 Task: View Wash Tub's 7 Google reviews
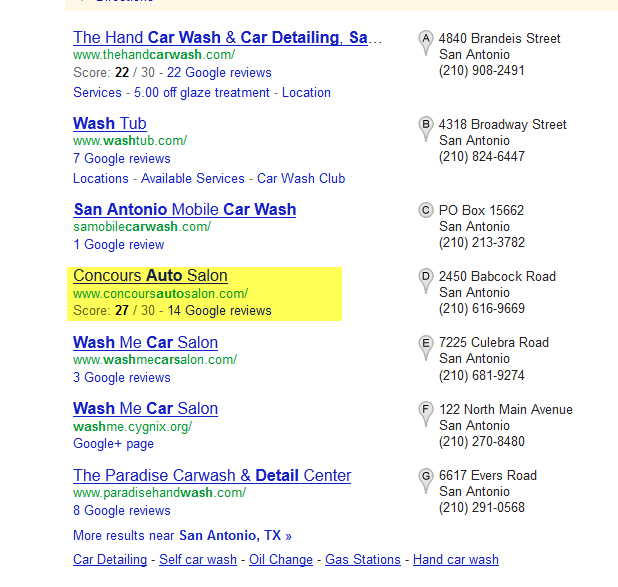122,158
